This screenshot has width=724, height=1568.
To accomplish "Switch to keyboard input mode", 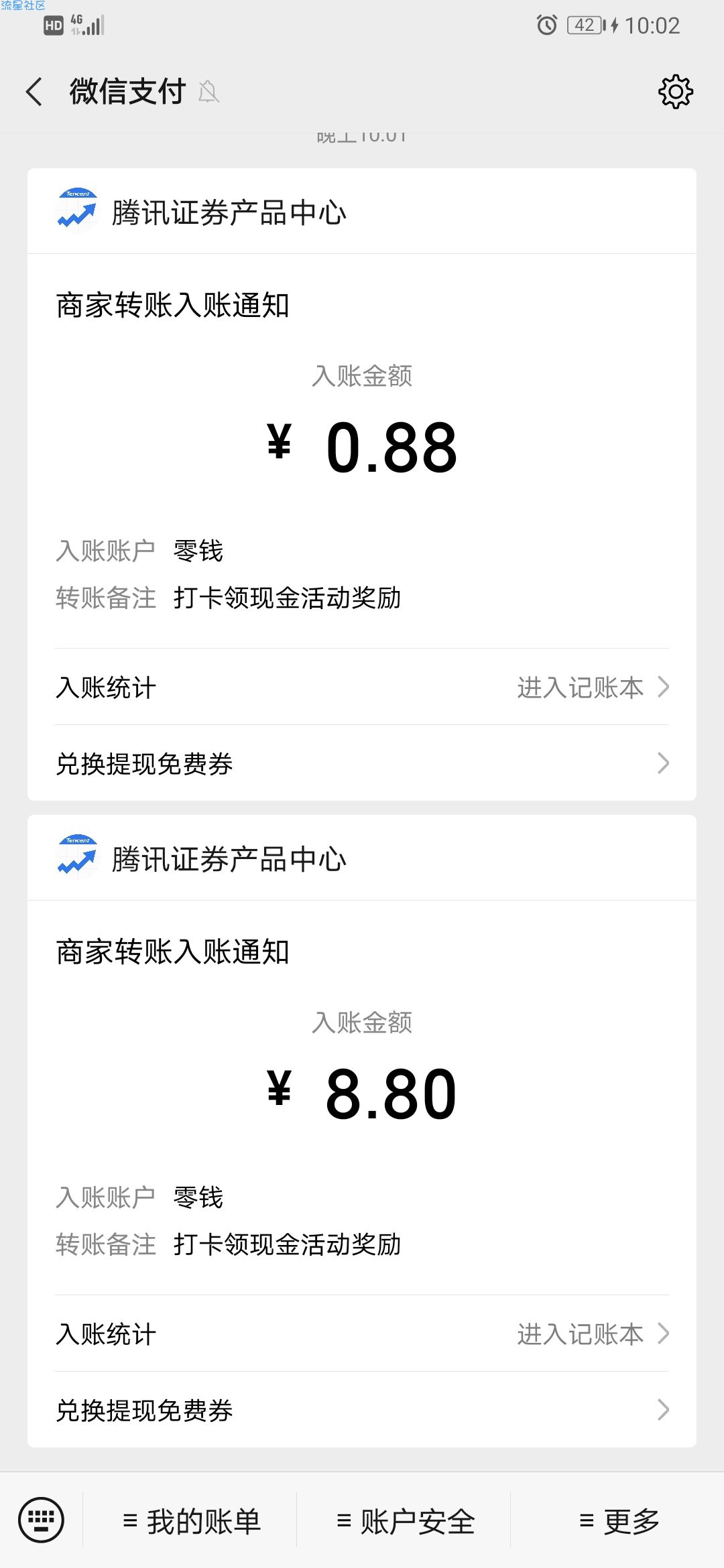I will (42, 1520).
